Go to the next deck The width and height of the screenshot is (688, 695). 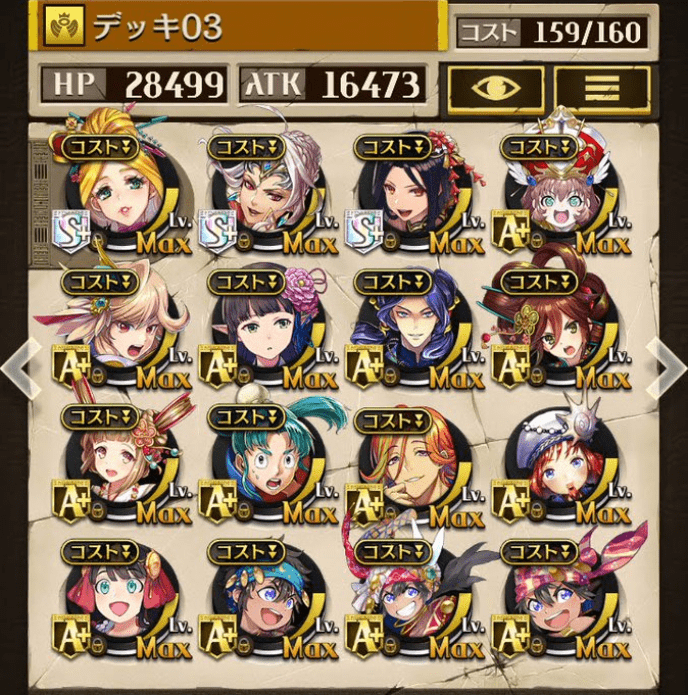[666, 366]
